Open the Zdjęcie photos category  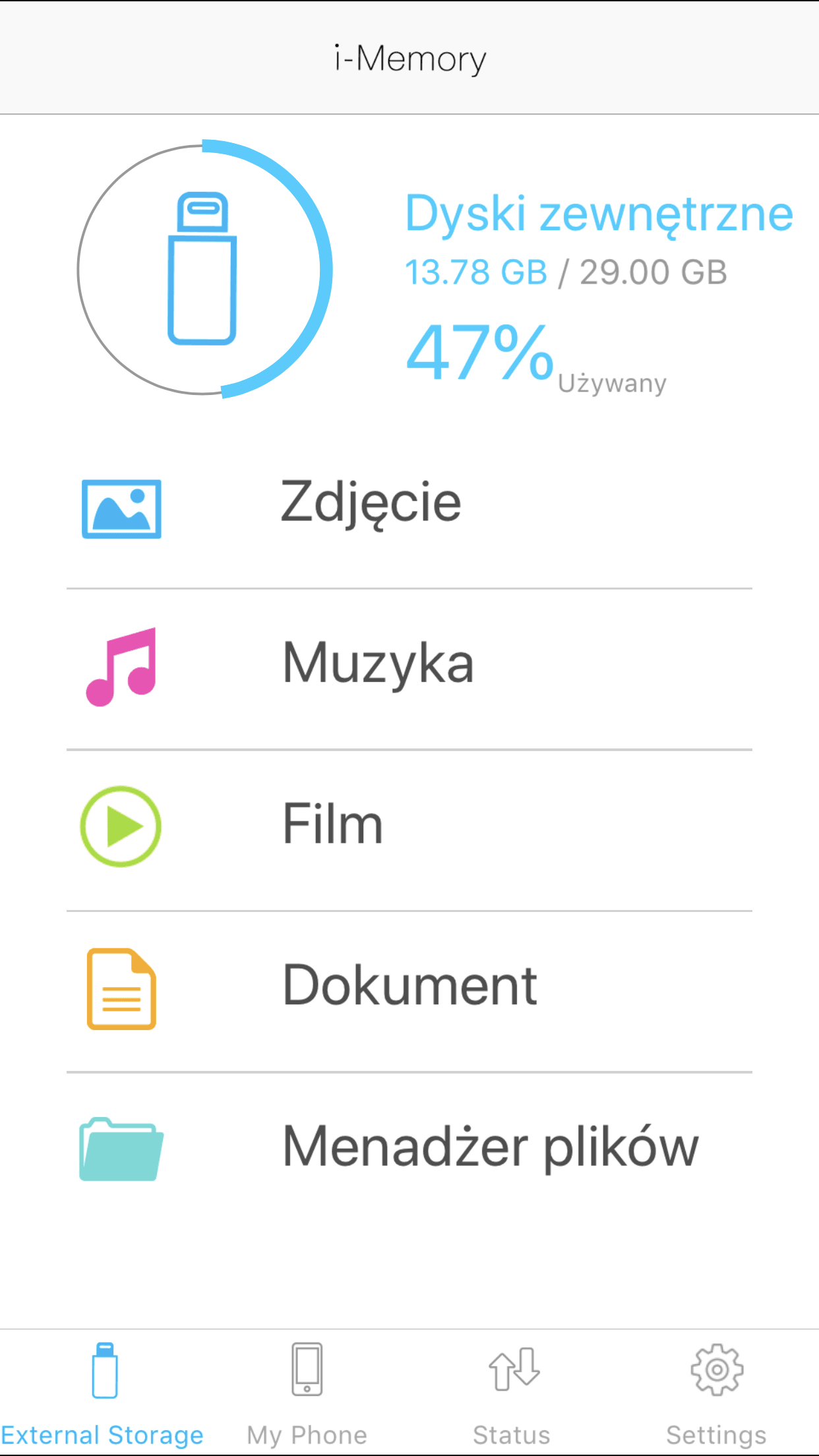tap(409, 508)
